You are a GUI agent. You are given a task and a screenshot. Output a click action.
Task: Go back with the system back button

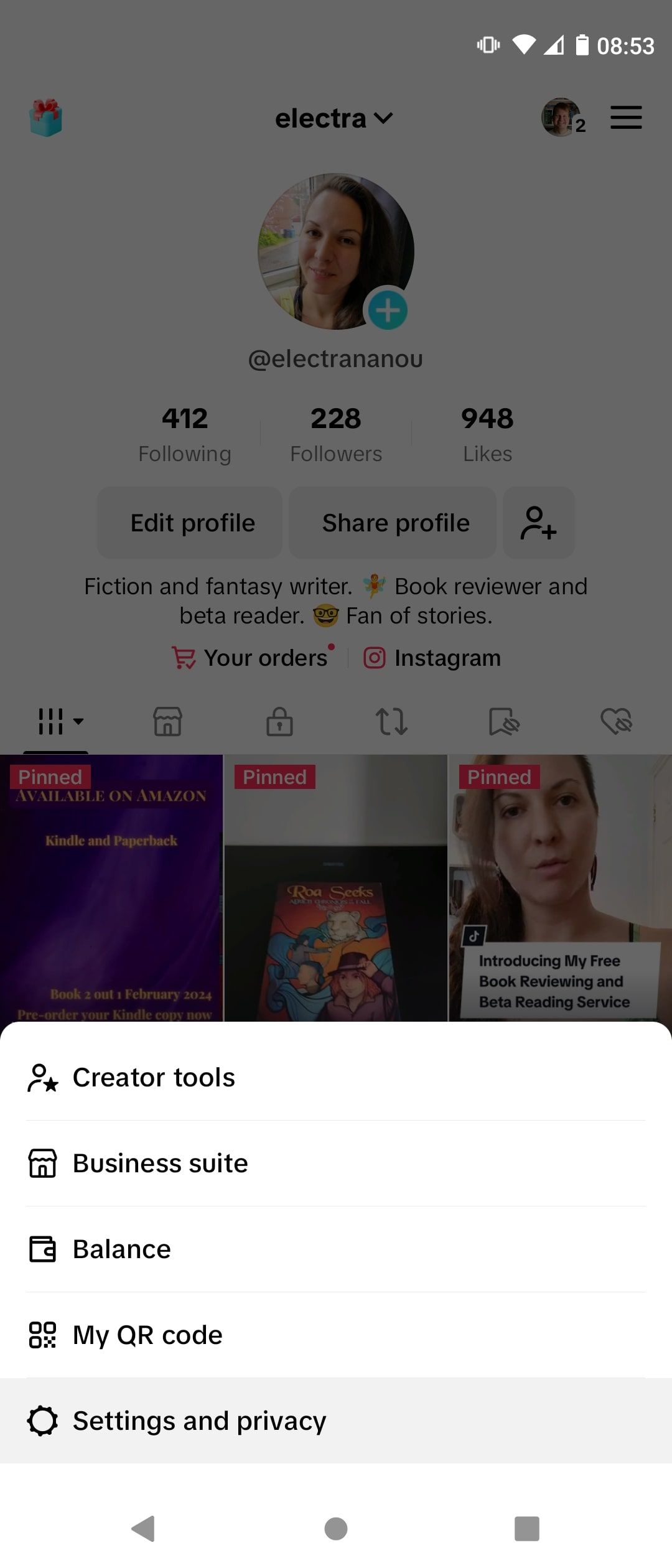pyautogui.click(x=144, y=1529)
